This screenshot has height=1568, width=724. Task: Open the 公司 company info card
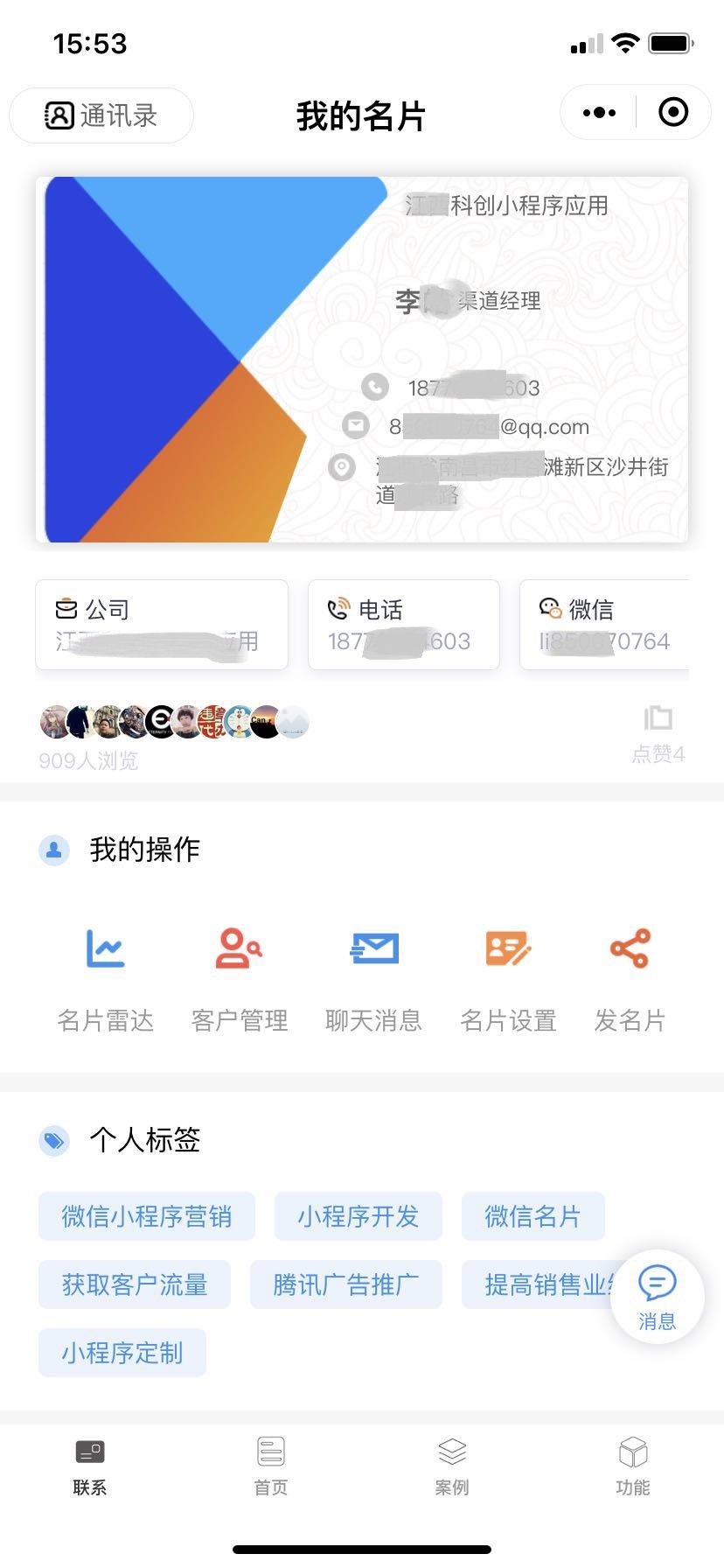tap(162, 625)
